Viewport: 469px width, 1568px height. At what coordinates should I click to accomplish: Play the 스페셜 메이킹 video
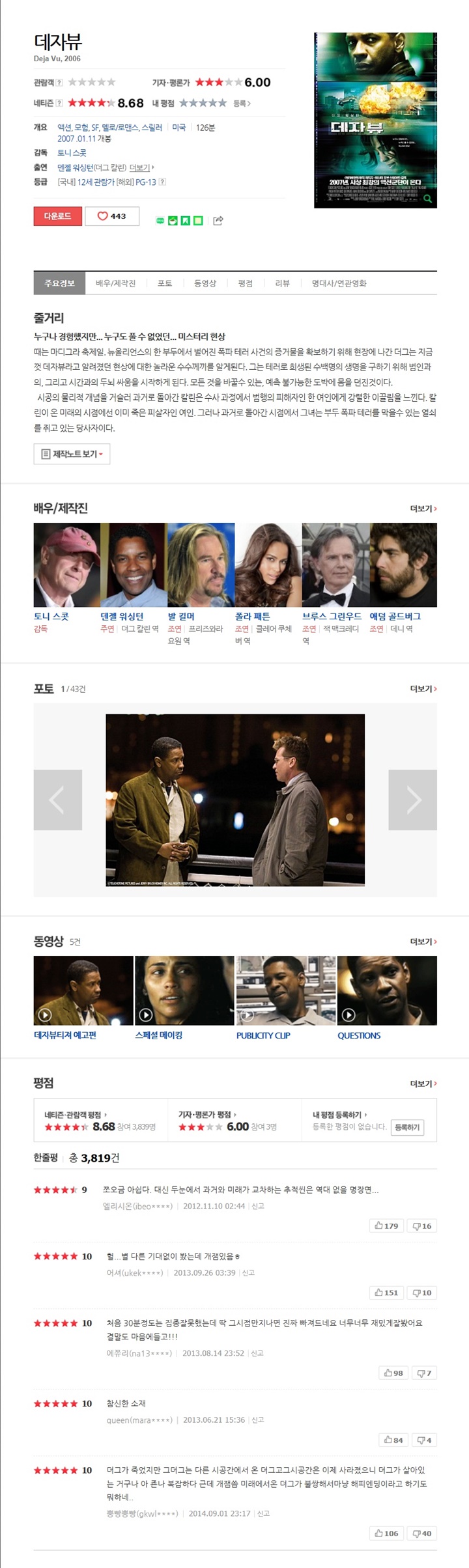click(x=184, y=990)
